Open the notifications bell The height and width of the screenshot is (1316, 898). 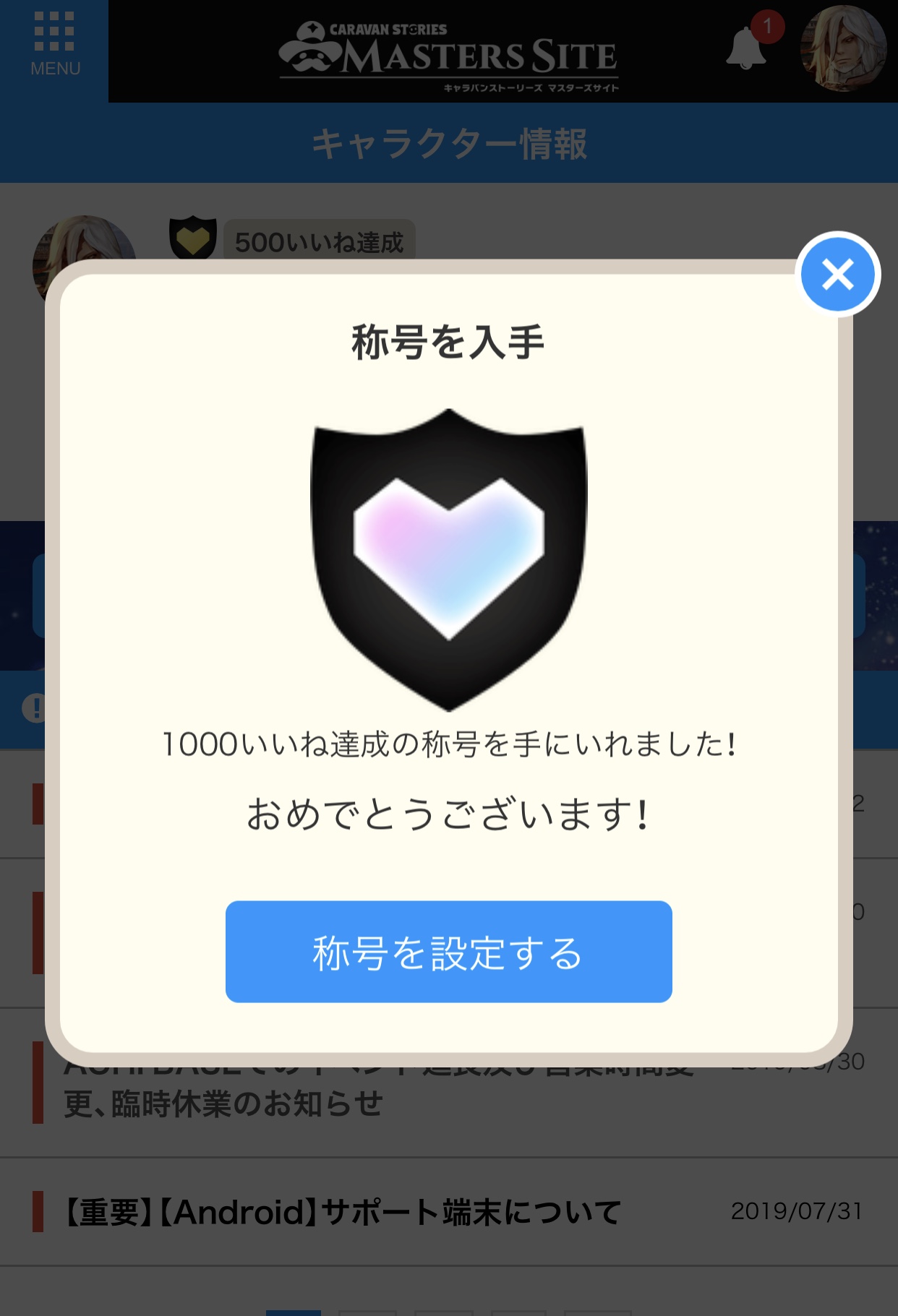tap(746, 49)
